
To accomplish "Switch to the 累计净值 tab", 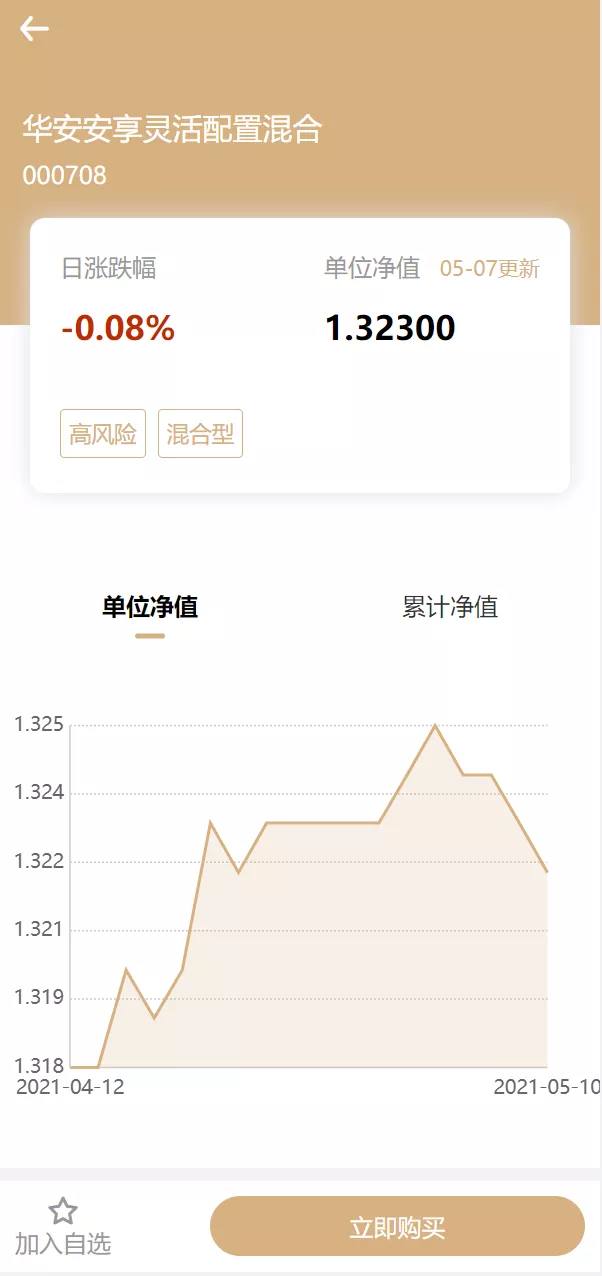I will 450,607.
